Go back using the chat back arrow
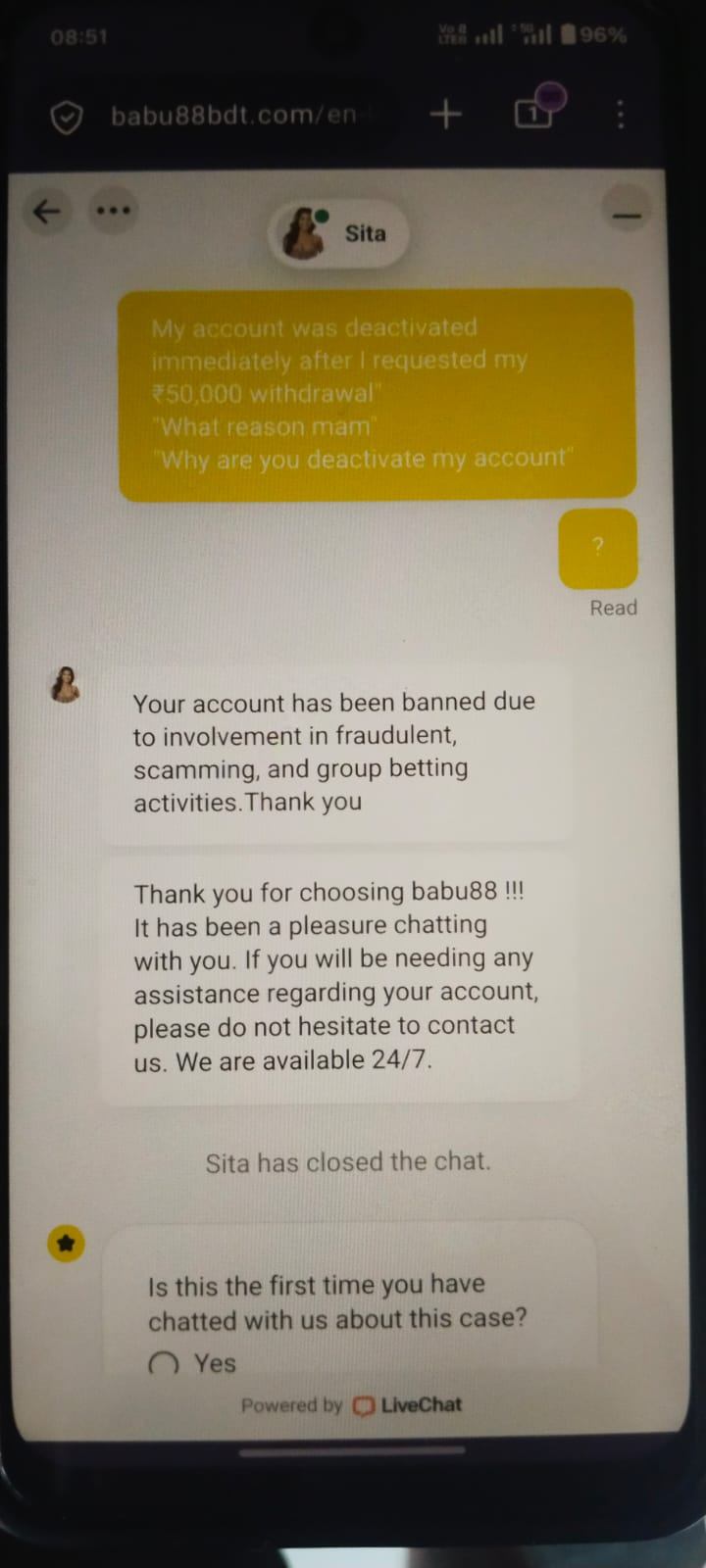Viewport: 706px width, 1568px height. 47,211
